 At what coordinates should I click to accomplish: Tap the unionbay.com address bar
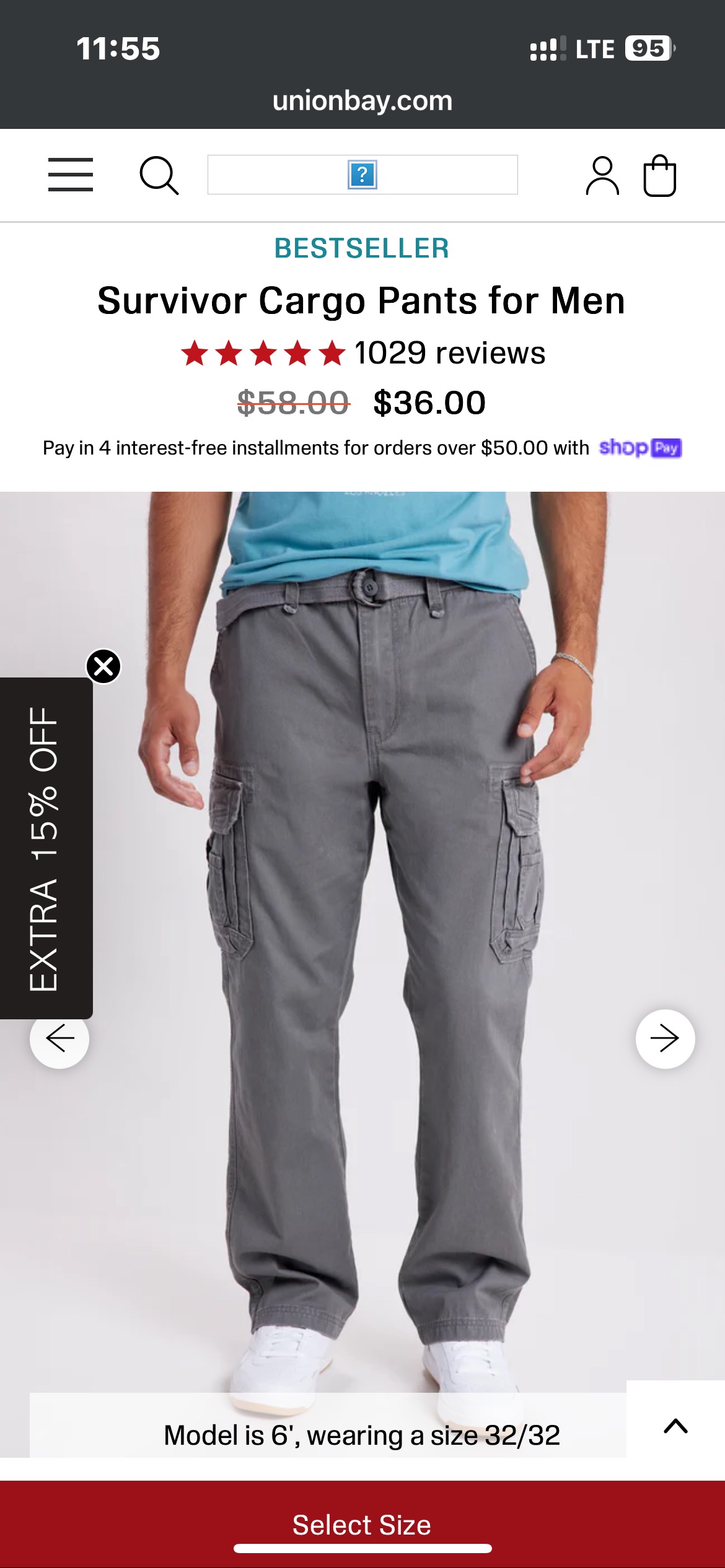click(x=362, y=101)
